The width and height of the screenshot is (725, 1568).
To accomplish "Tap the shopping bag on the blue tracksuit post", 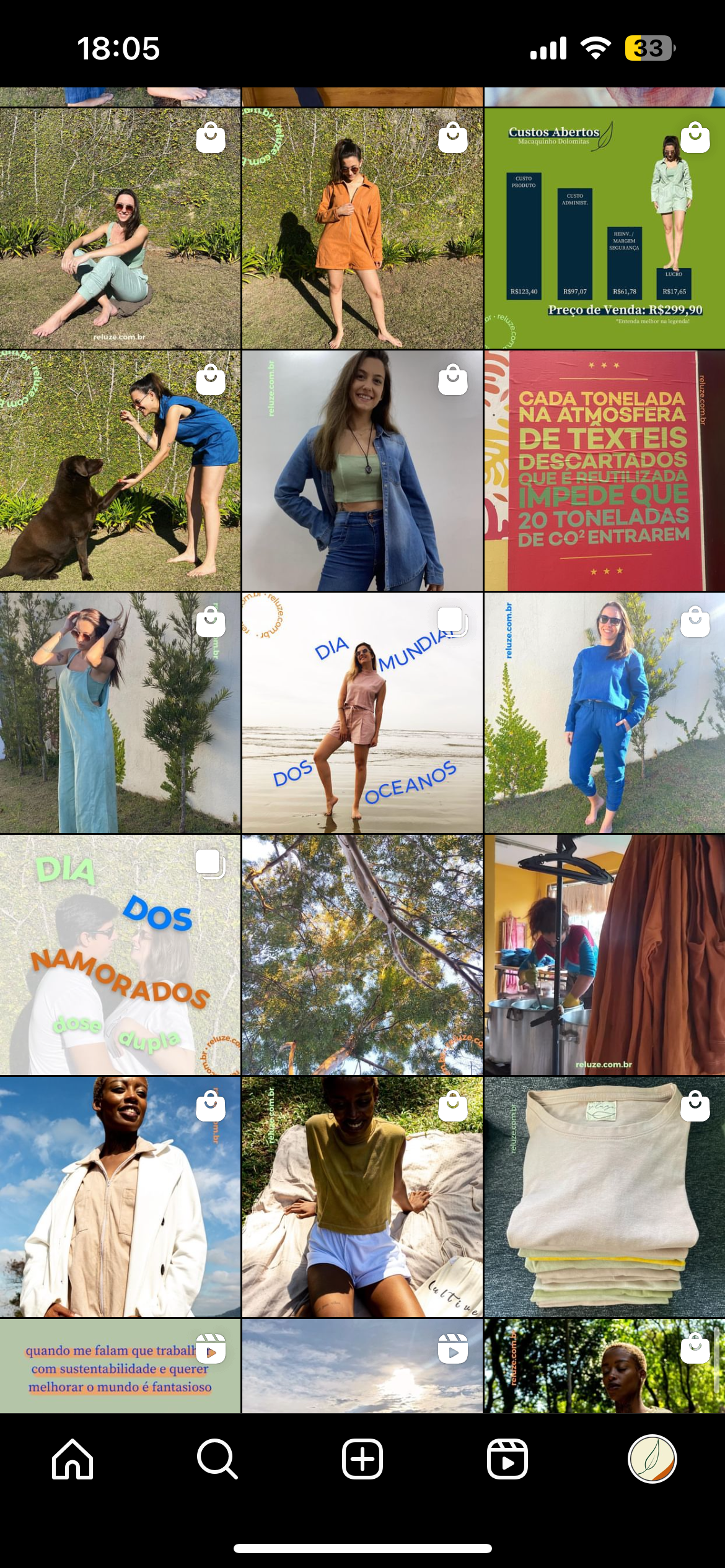I will (695, 625).
